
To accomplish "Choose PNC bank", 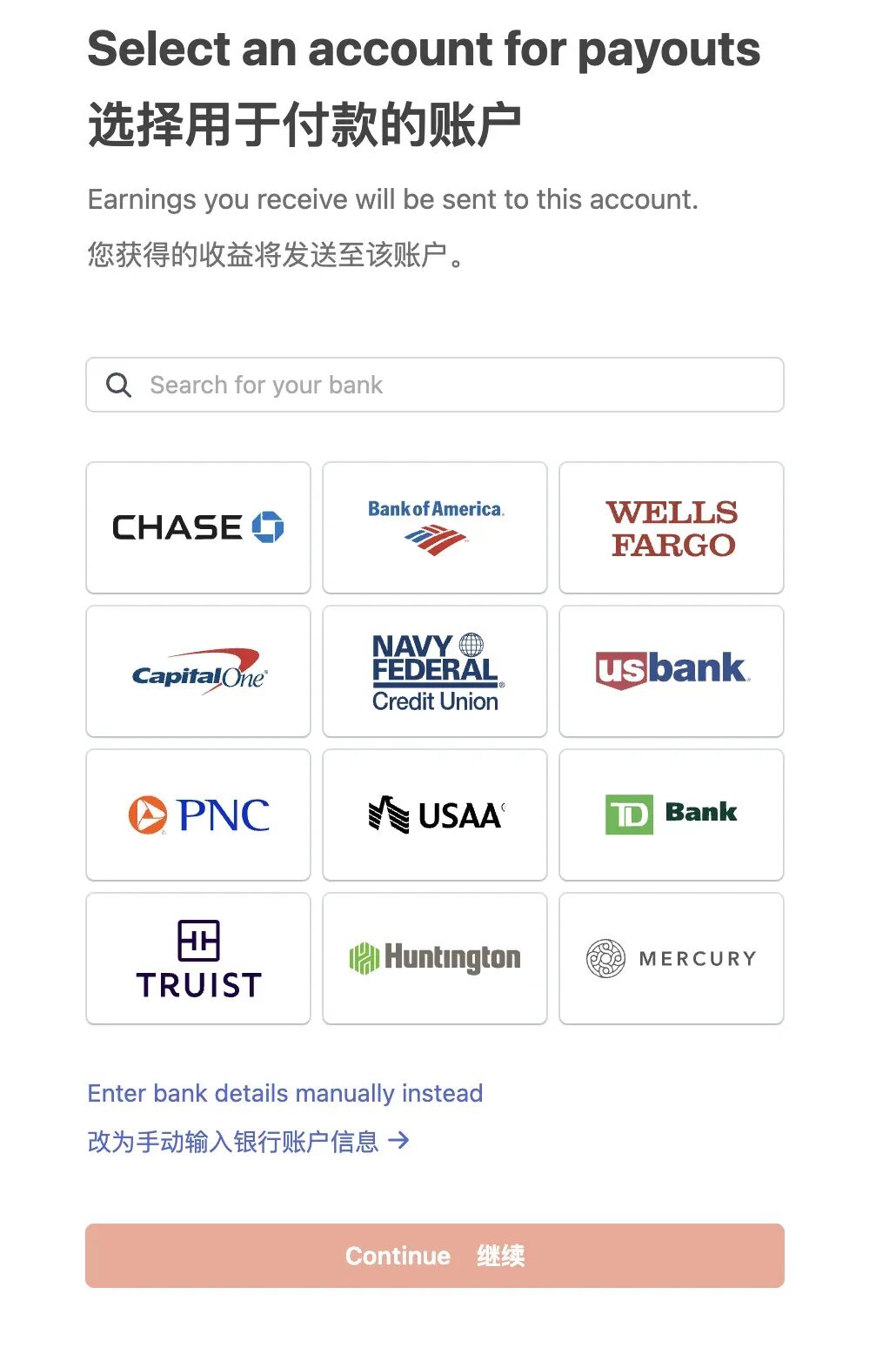I will 198,815.
